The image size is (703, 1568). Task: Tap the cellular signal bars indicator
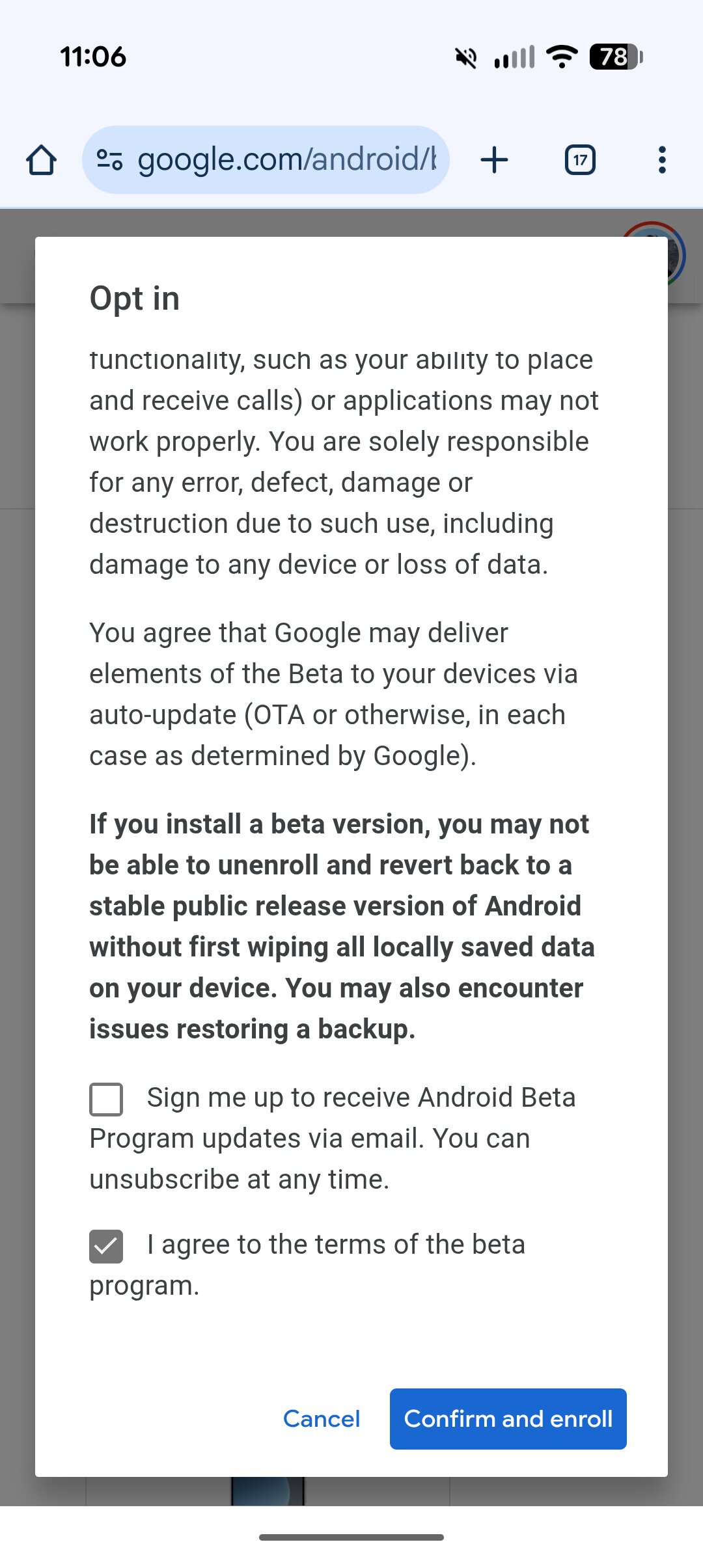(x=513, y=57)
